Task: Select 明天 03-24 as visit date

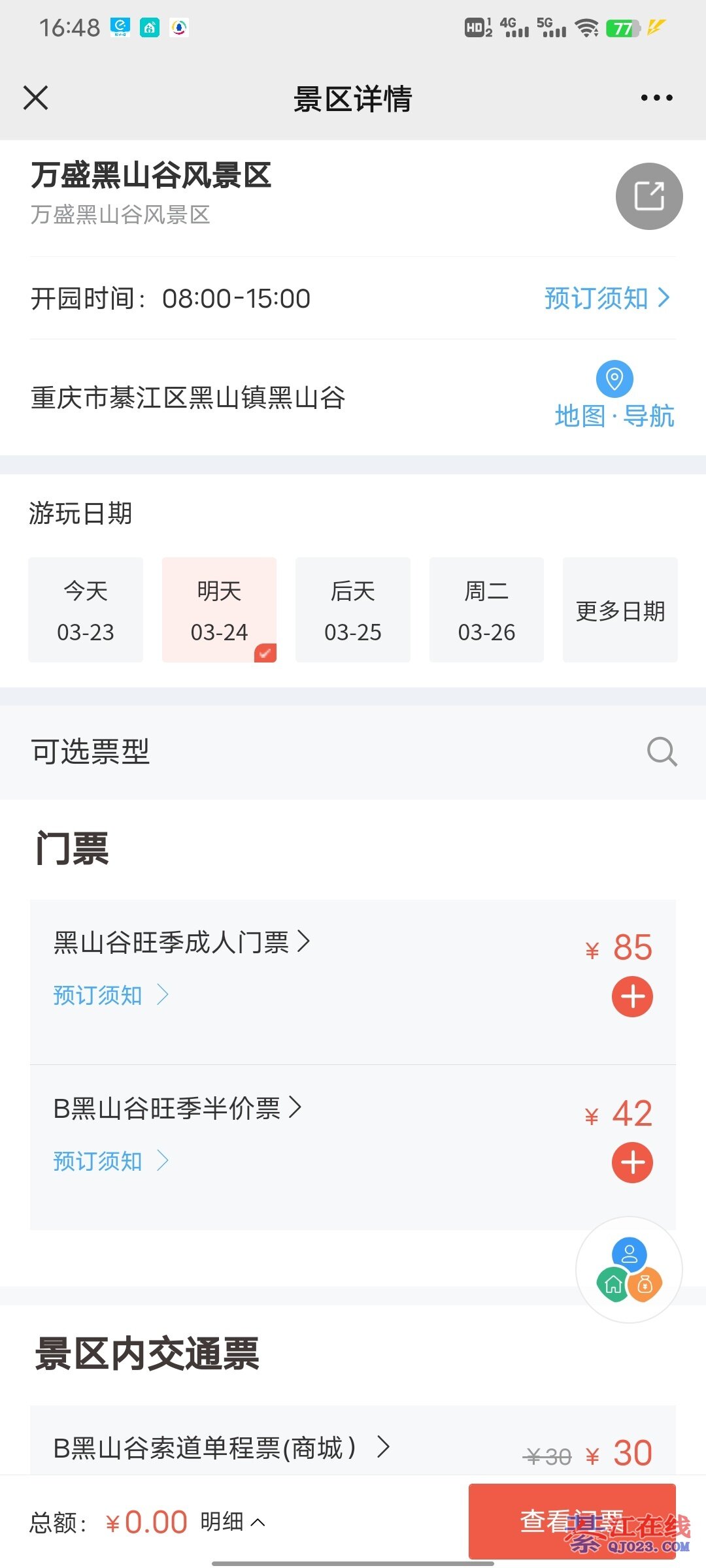Action: tap(219, 610)
